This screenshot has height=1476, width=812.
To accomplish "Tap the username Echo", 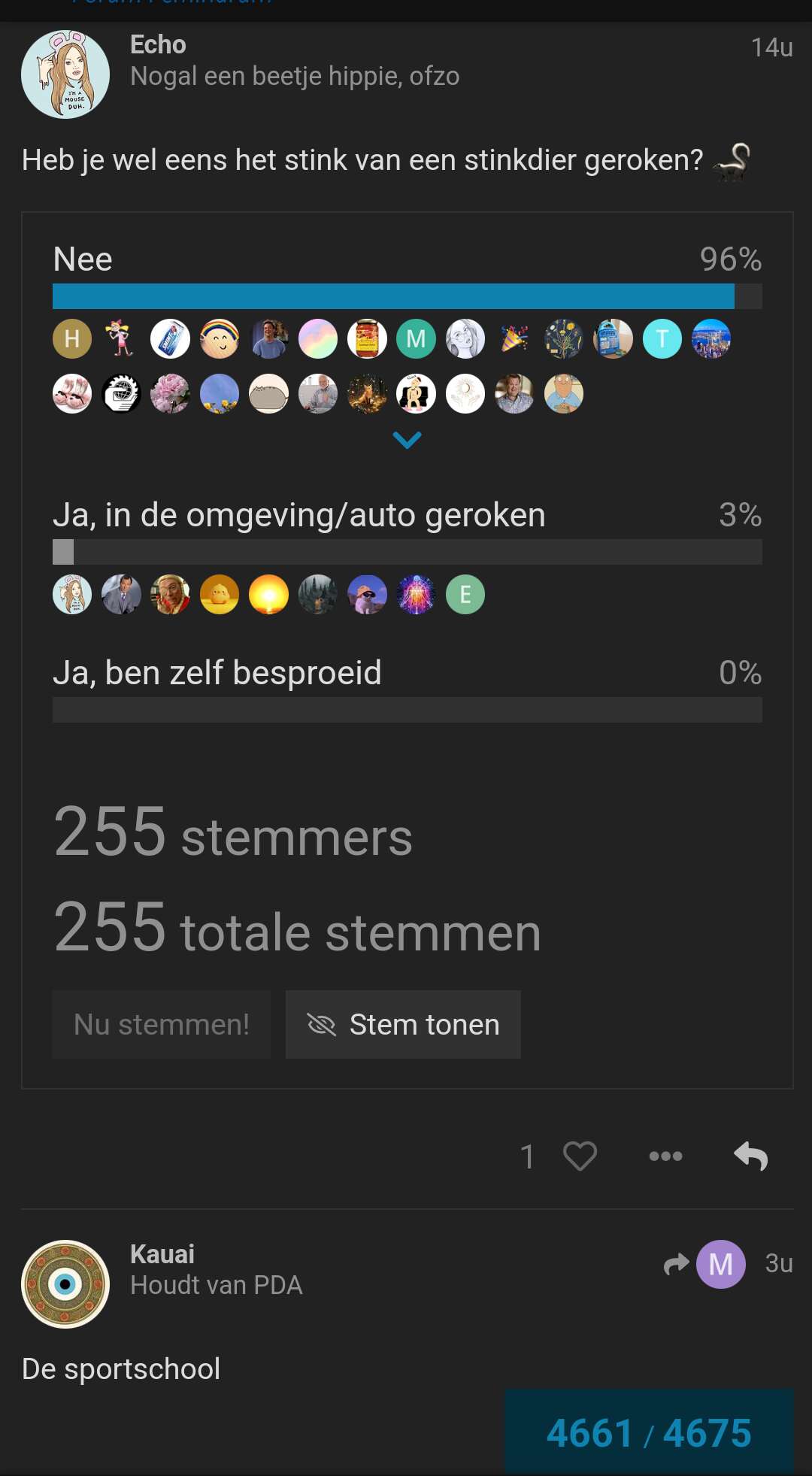I will pos(158,44).
